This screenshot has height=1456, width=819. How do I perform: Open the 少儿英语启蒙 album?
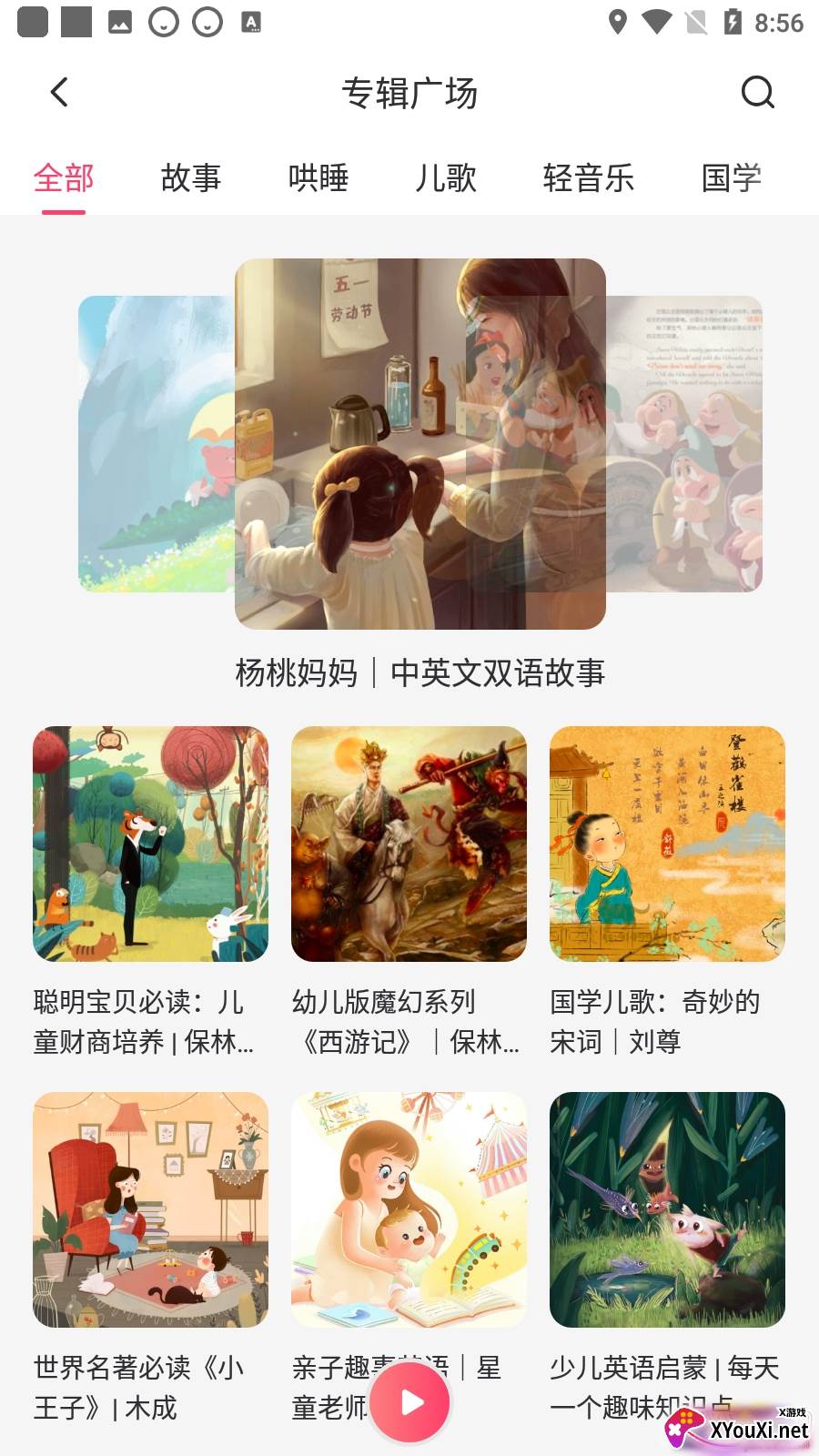tap(667, 1209)
